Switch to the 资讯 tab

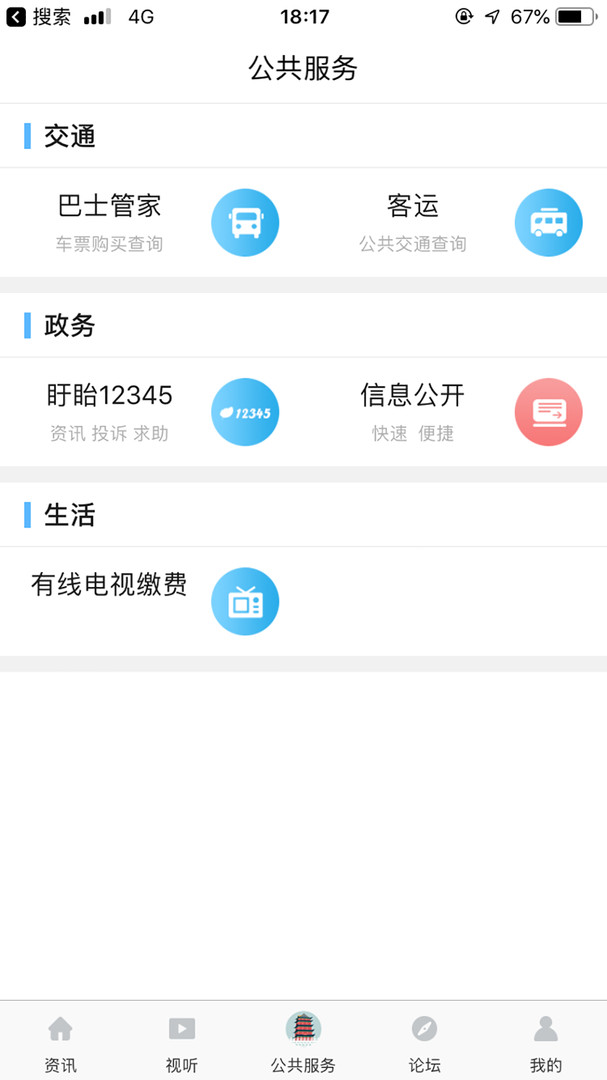pos(60,1043)
